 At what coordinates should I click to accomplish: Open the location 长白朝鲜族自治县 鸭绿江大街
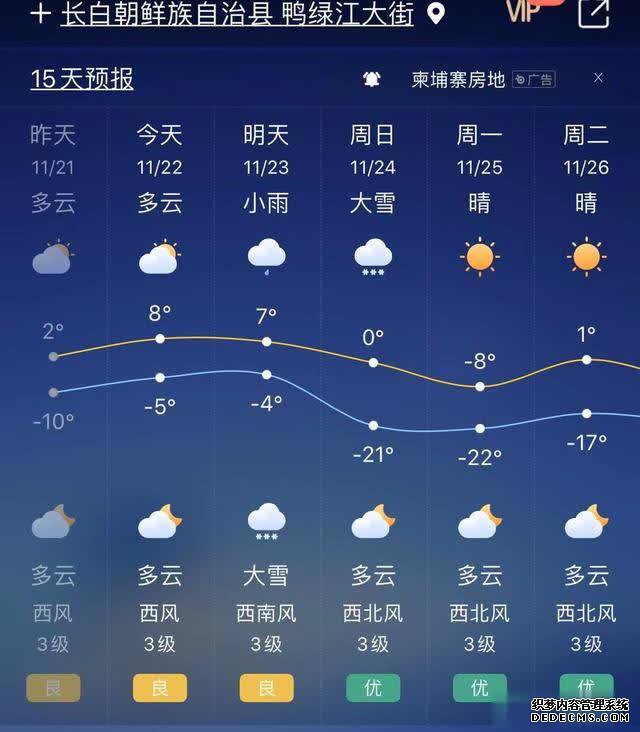(237, 15)
